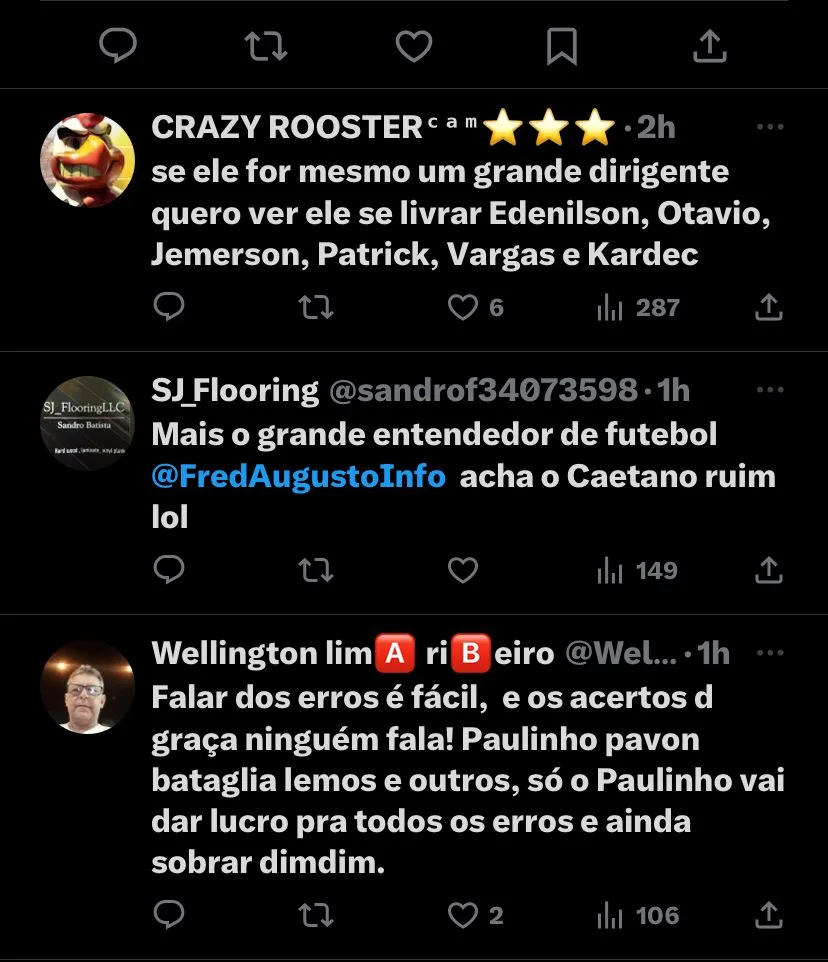Share CRAZY ROOSTER's reply
This screenshot has height=962, width=828.
click(x=768, y=307)
